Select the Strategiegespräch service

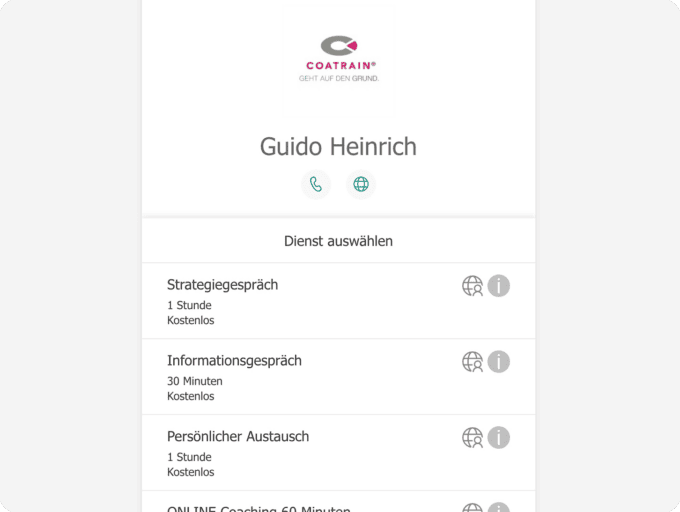[x=223, y=285]
